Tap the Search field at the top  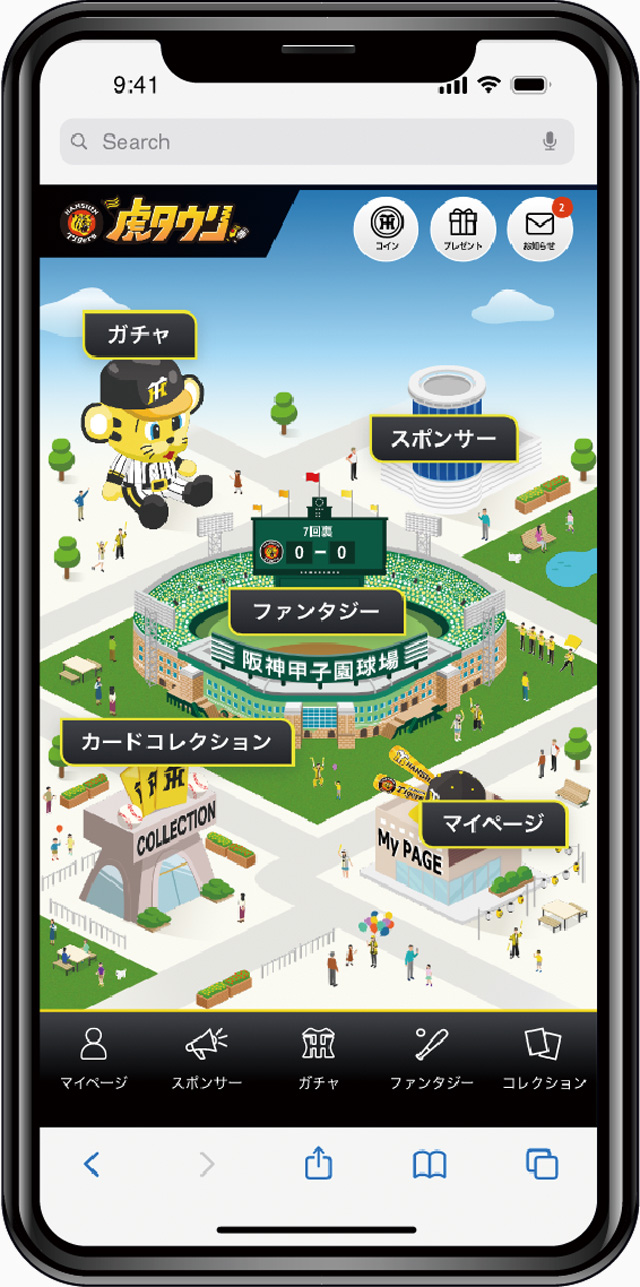[300, 142]
